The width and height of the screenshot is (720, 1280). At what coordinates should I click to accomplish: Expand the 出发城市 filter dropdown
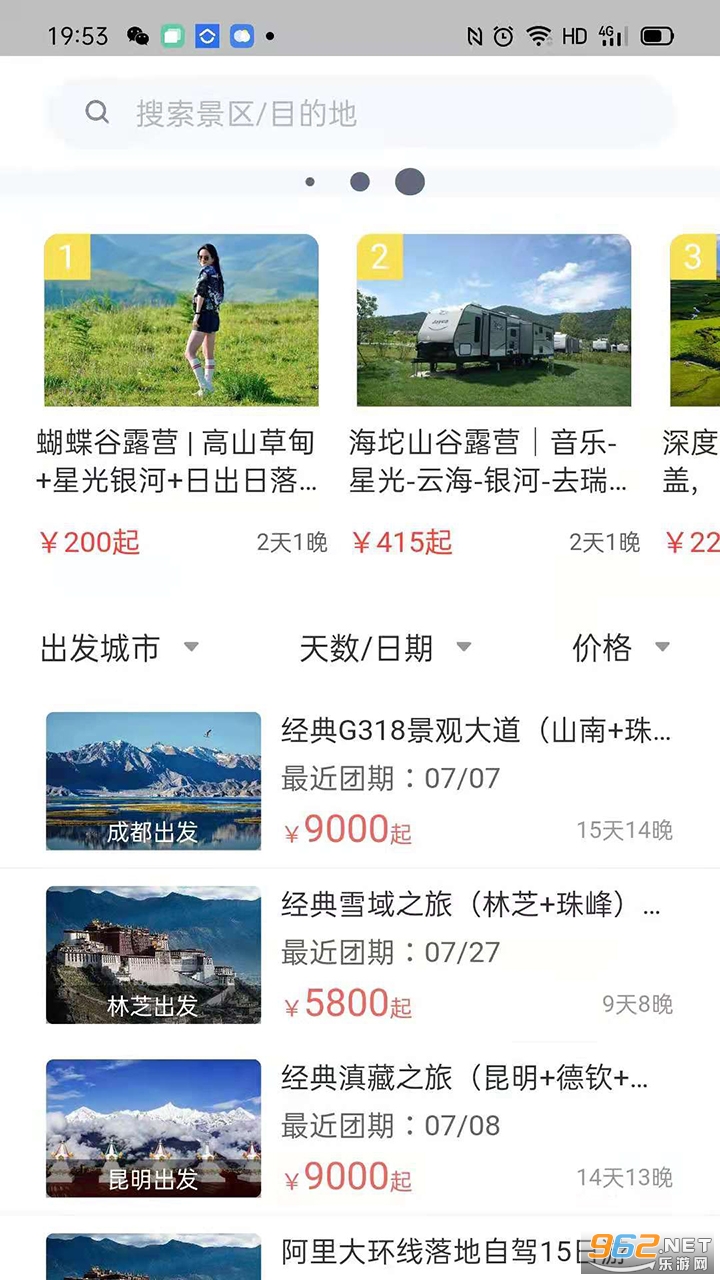point(120,649)
